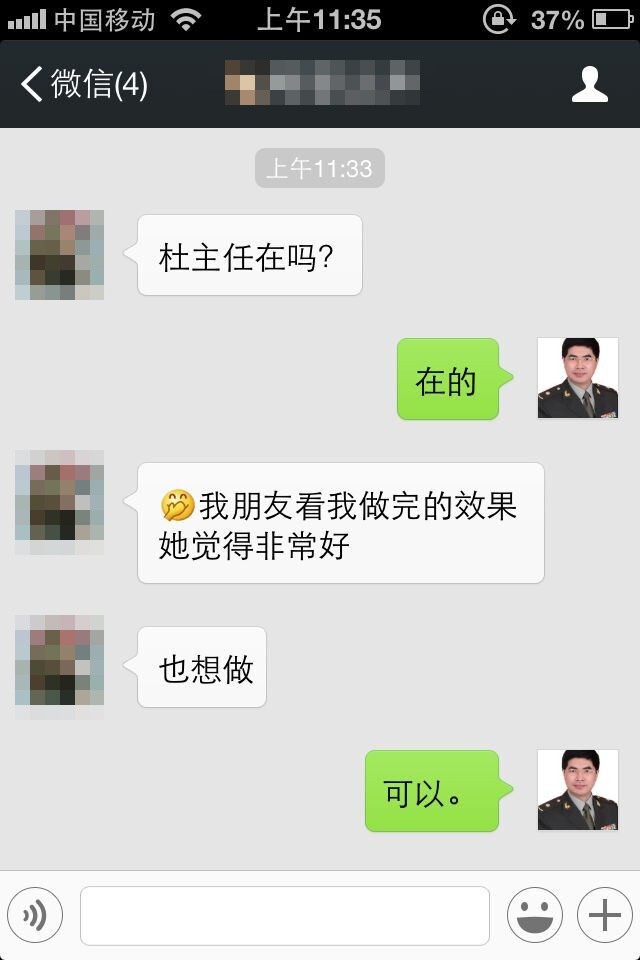Screen dimensions: 640x960
Task: Open the chat details profile icon
Action: point(589,84)
